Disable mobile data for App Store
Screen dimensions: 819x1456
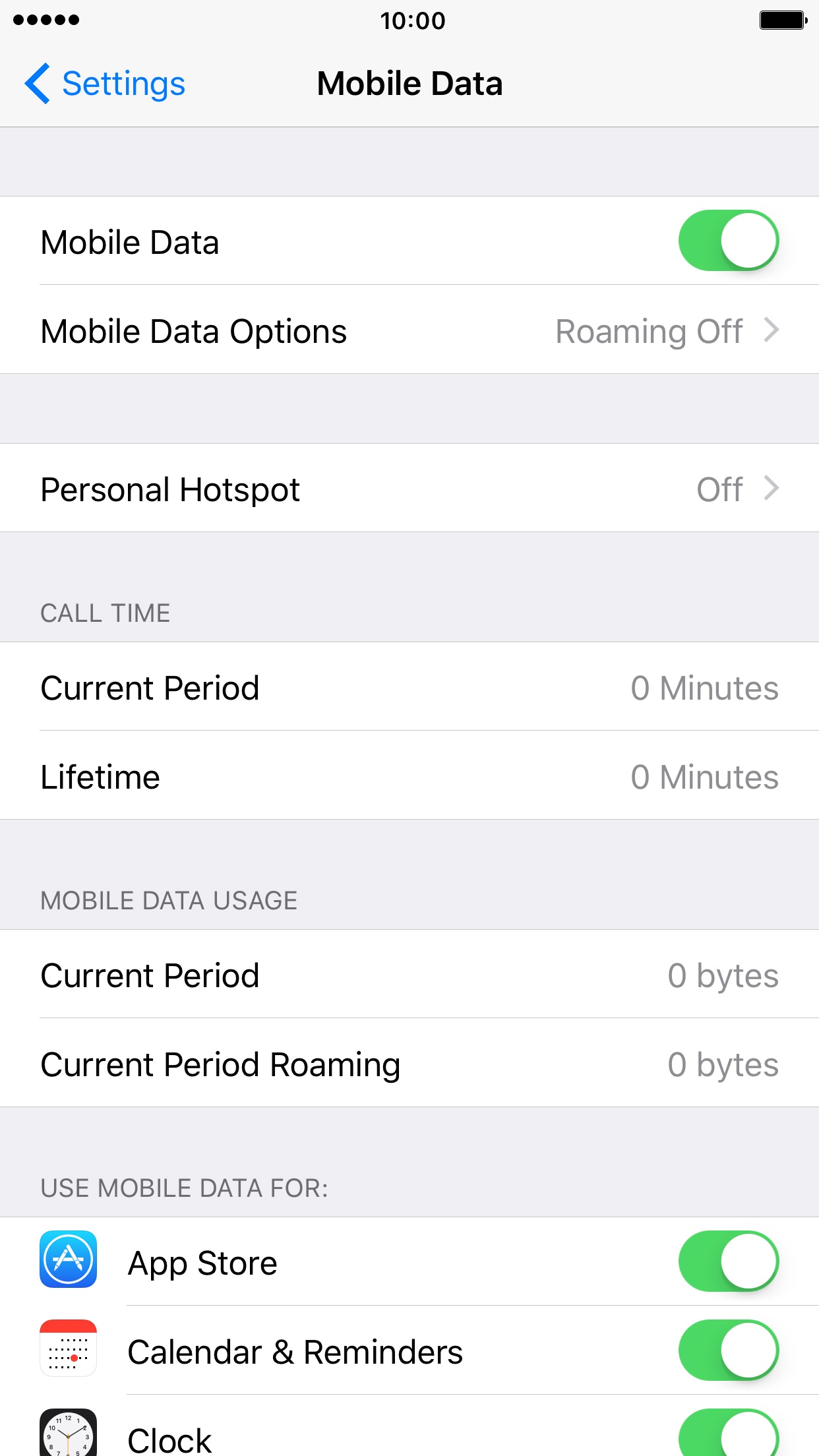729,1260
